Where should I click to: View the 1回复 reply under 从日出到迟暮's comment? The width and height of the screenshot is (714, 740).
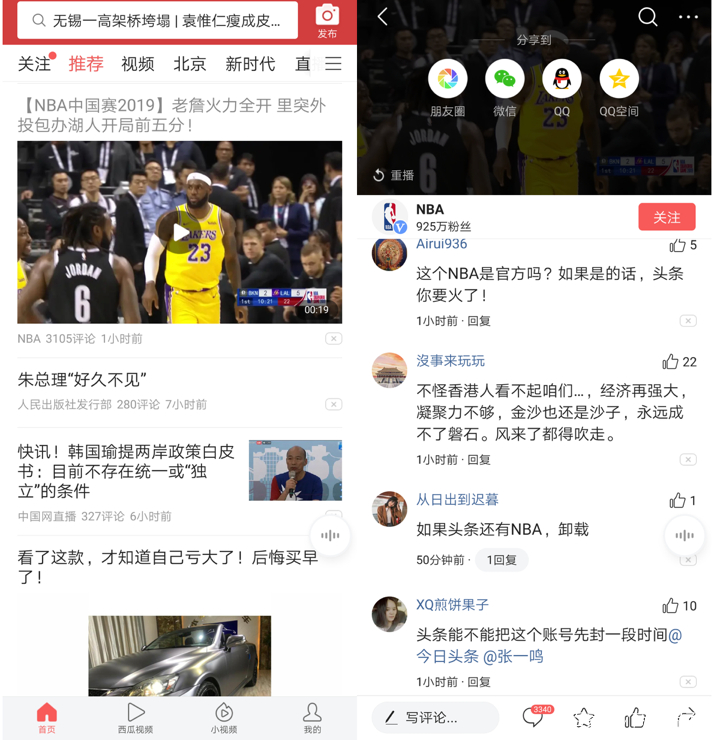click(x=501, y=560)
